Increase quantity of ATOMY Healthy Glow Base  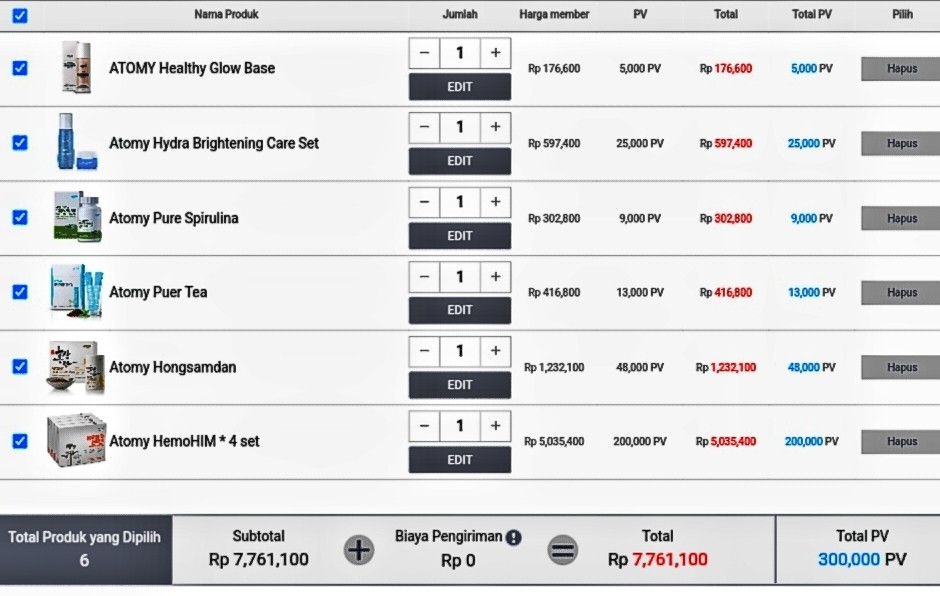click(x=495, y=53)
